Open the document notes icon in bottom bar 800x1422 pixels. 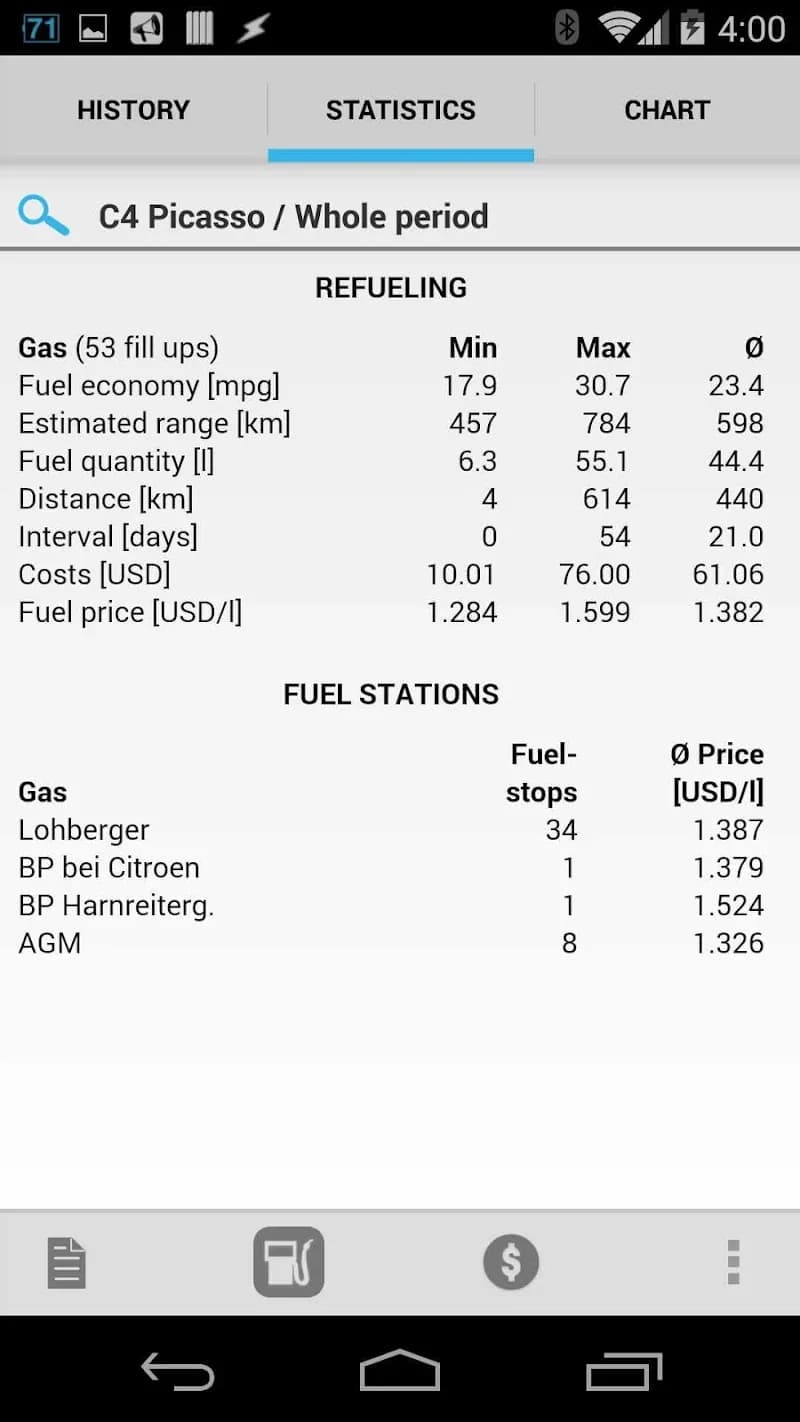67,1262
